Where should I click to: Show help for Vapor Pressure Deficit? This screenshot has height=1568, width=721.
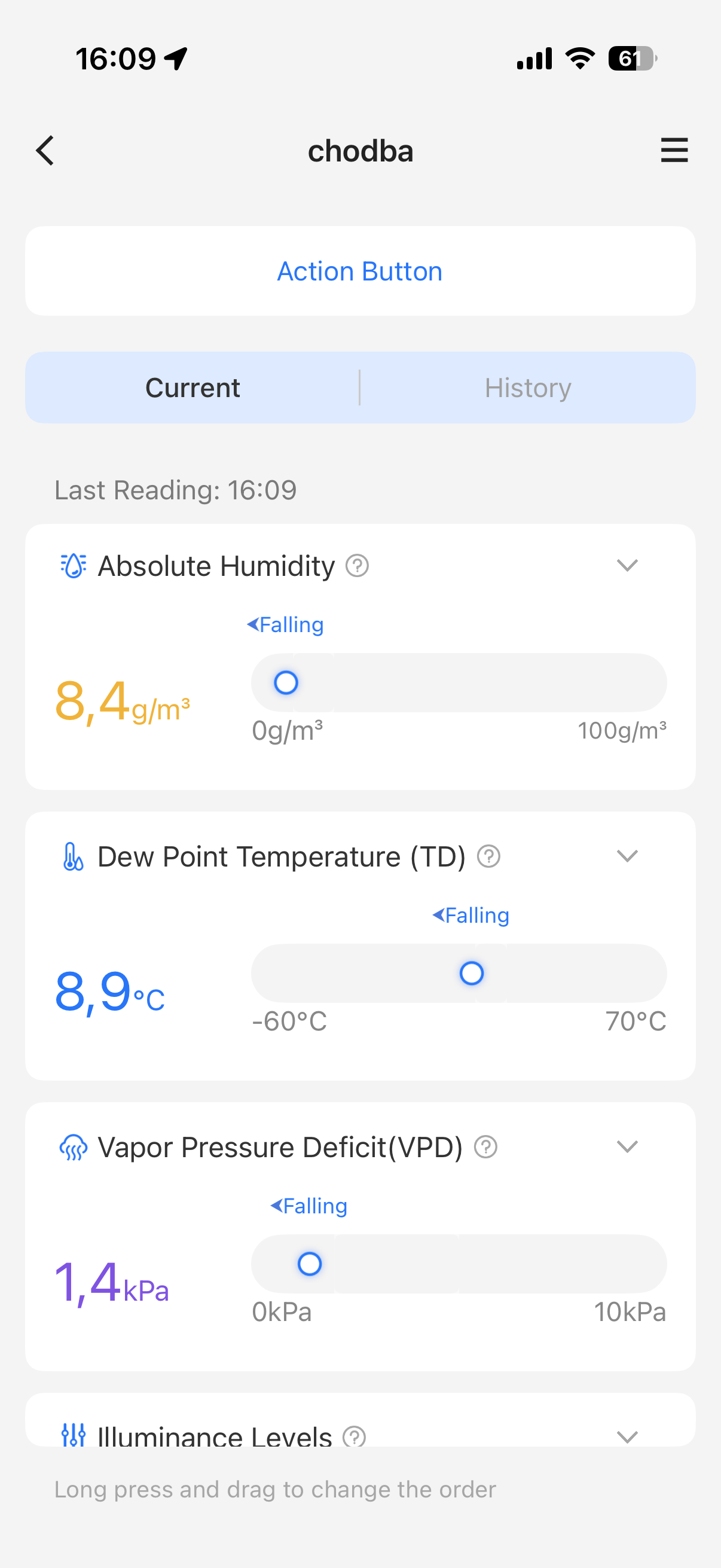[485, 1148]
